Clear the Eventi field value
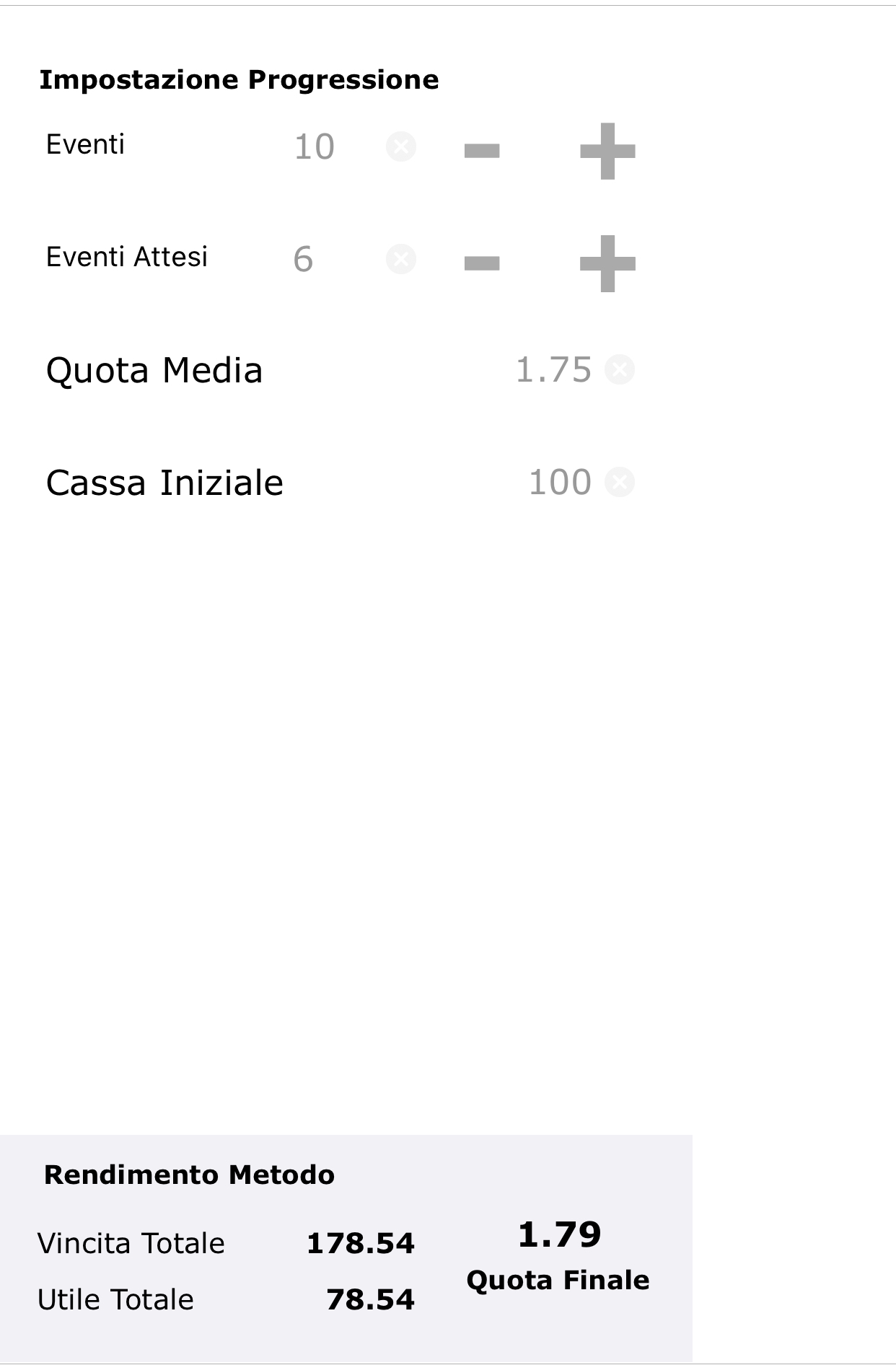This screenshot has width=896, height=1365. 401,146
